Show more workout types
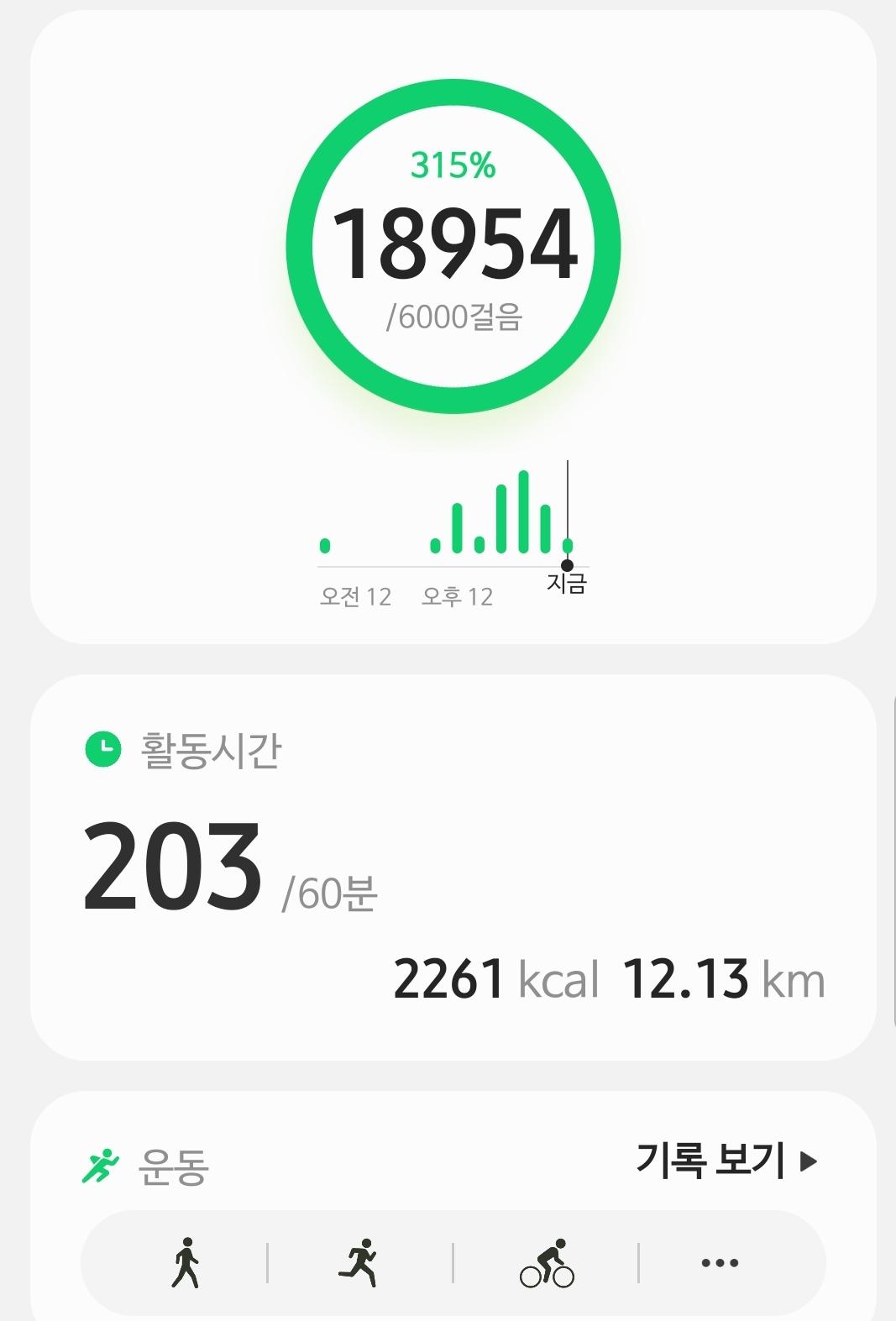The height and width of the screenshot is (1321, 896). (x=720, y=1262)
